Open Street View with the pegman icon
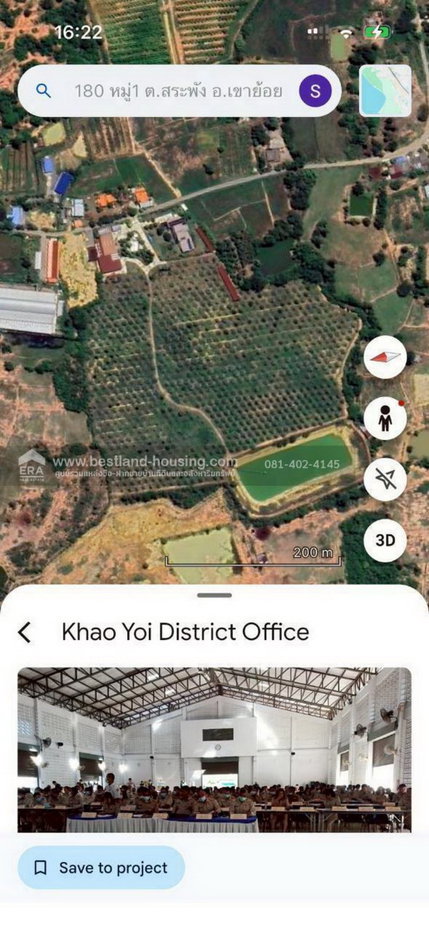This screenshot has width=429, height=931. [x=385, y=419]
